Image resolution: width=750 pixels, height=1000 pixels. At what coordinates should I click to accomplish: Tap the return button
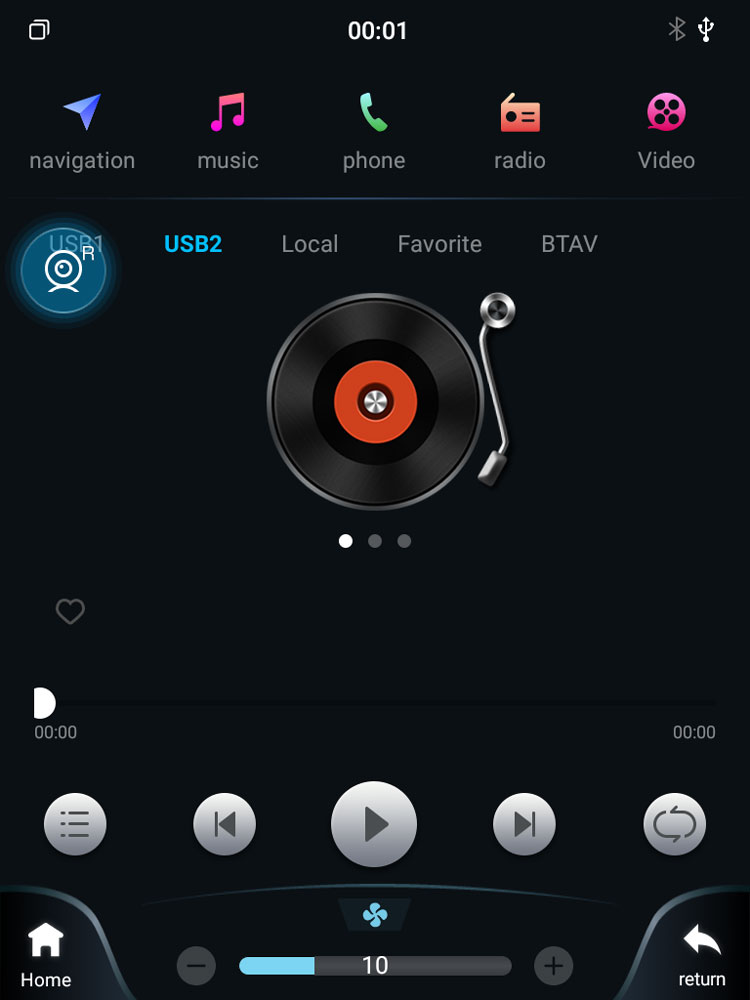[x=702, y=954]
